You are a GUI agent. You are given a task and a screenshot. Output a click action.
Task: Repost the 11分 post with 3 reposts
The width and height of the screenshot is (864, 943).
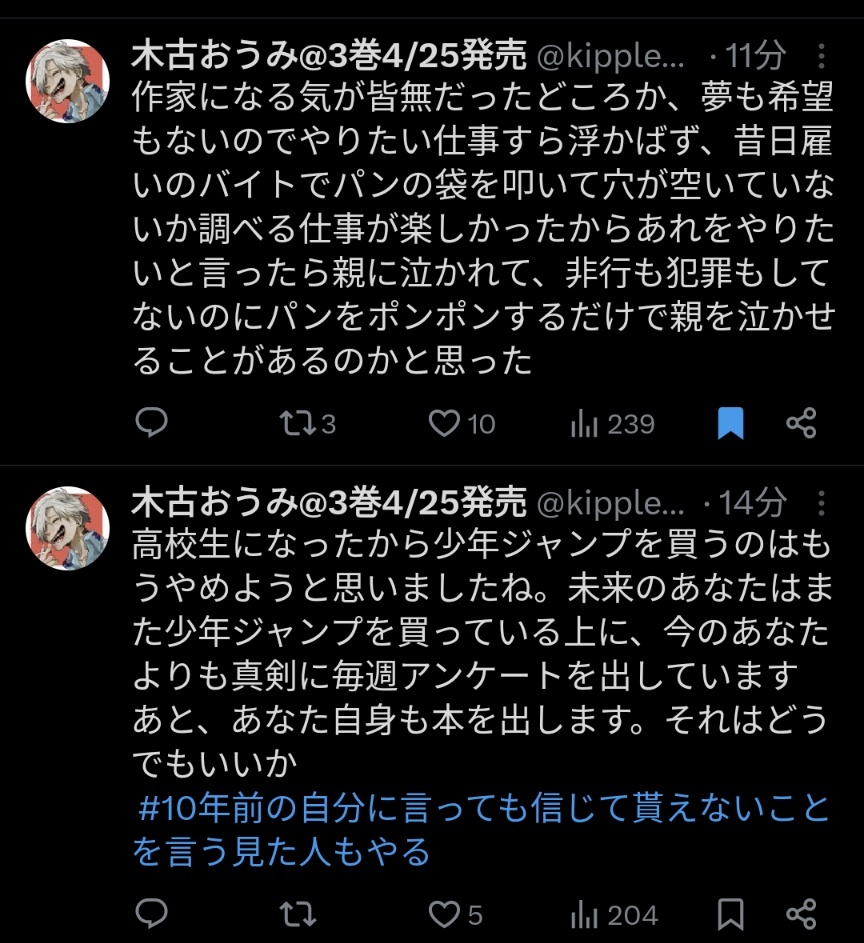tap(297, 424)
